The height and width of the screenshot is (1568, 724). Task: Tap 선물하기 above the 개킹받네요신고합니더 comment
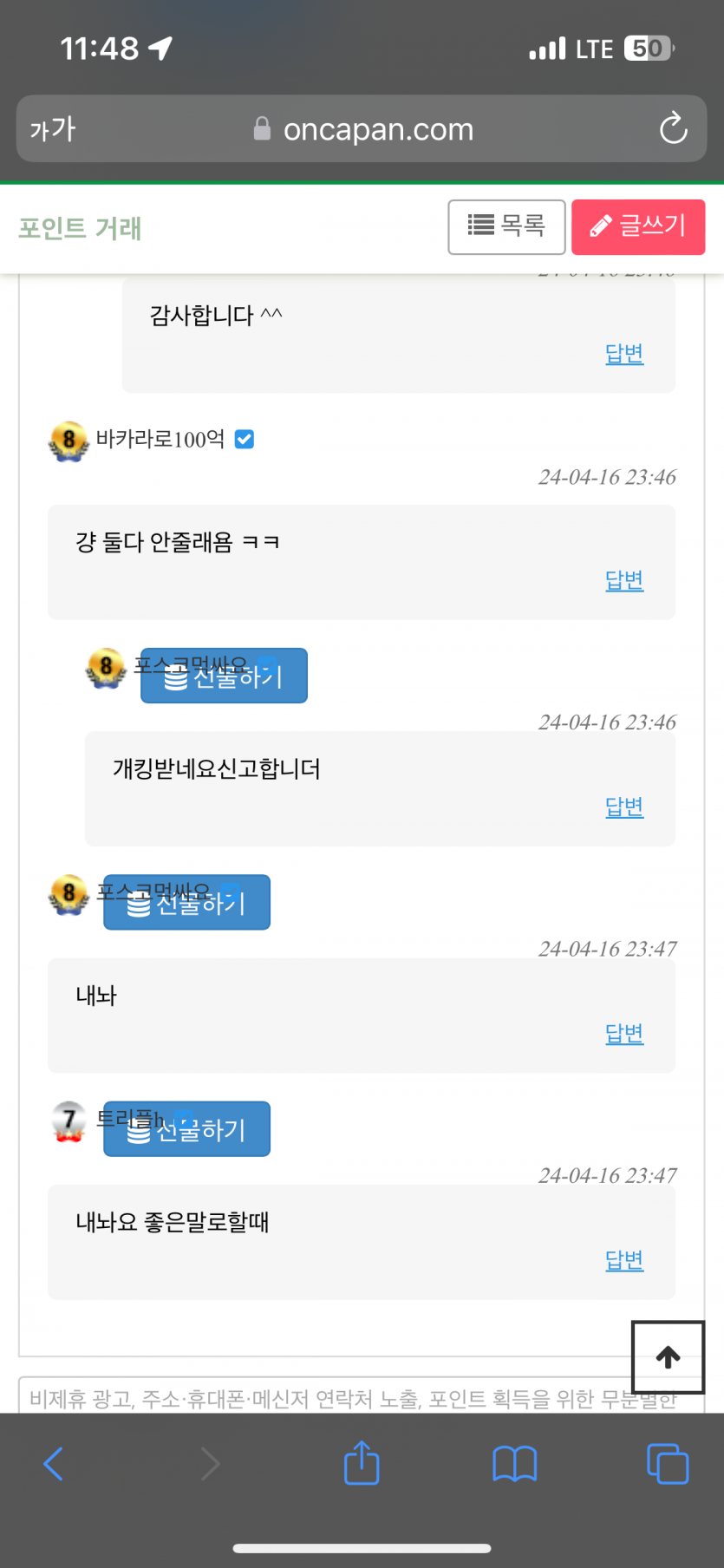pyautogui.click(x=224, y=676)
